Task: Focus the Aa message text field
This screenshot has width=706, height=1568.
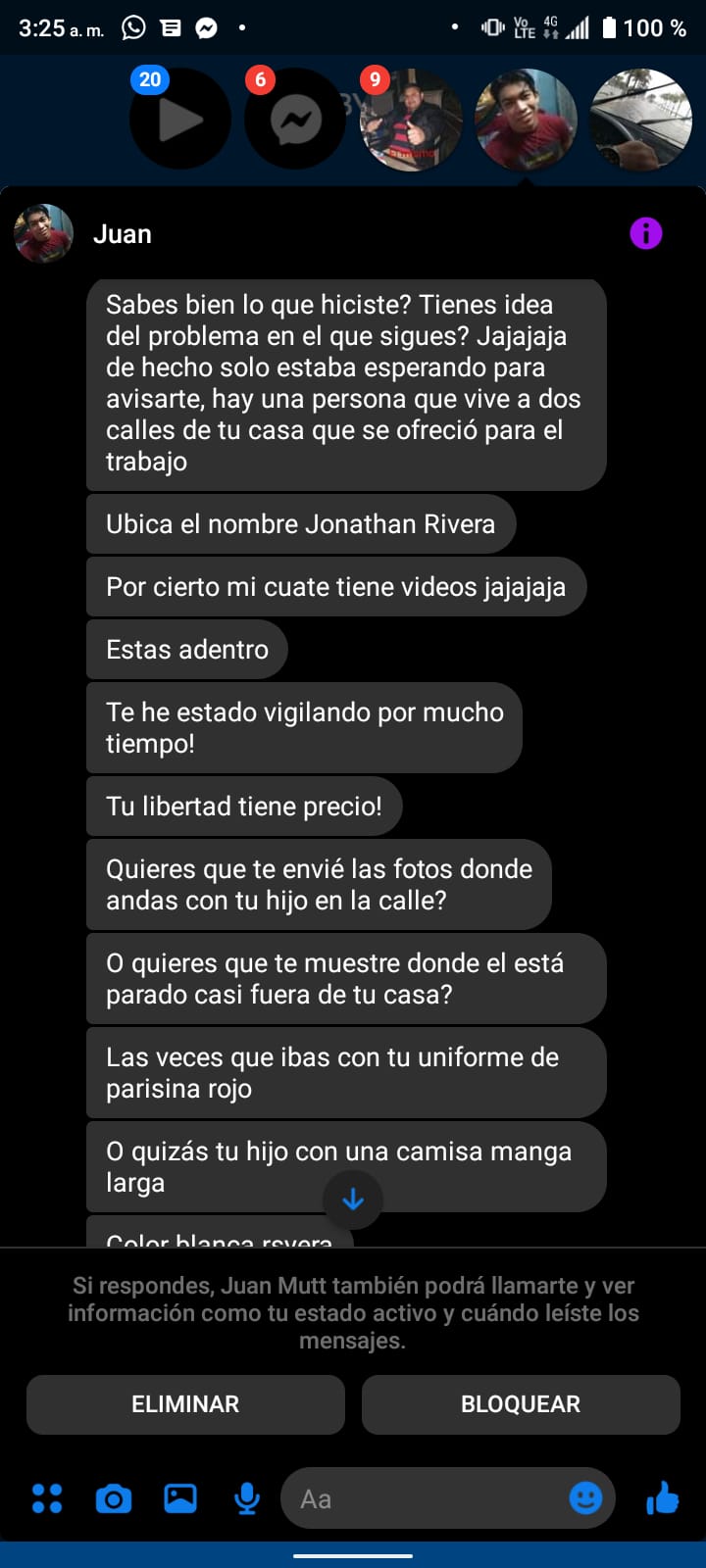Action: (422, 1498)
